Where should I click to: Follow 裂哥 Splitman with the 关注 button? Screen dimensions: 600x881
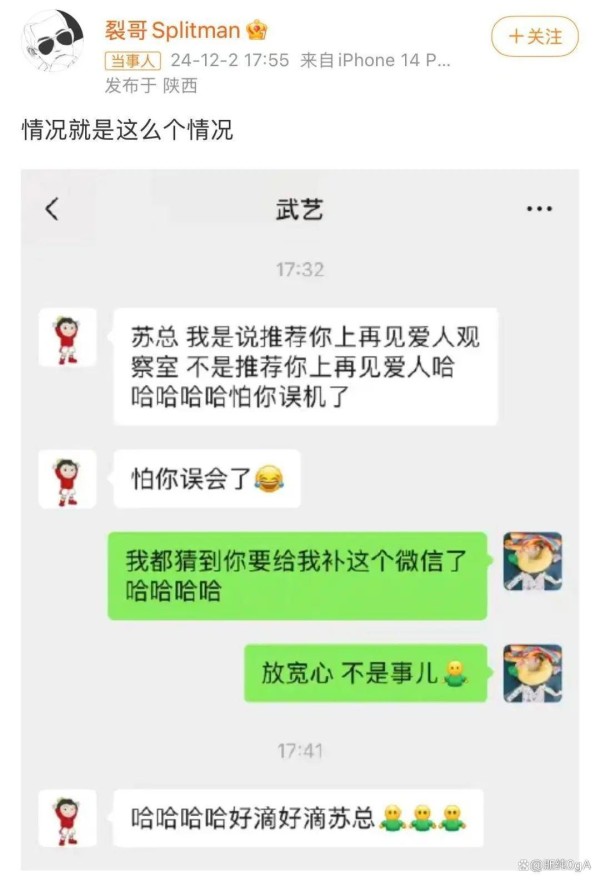[535, 37]
